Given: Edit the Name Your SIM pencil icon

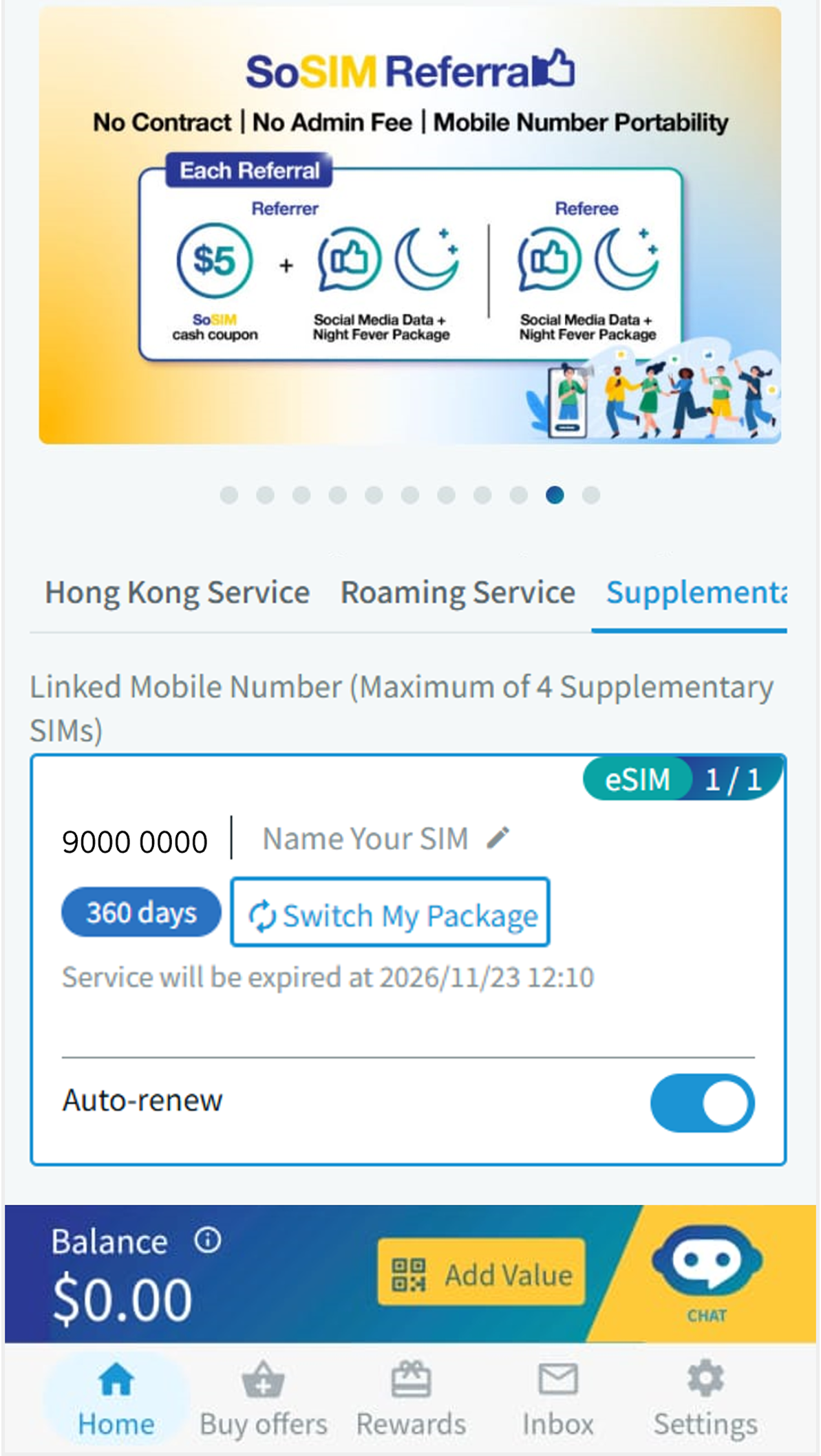Looking at the screenshot, I should 498,838.
